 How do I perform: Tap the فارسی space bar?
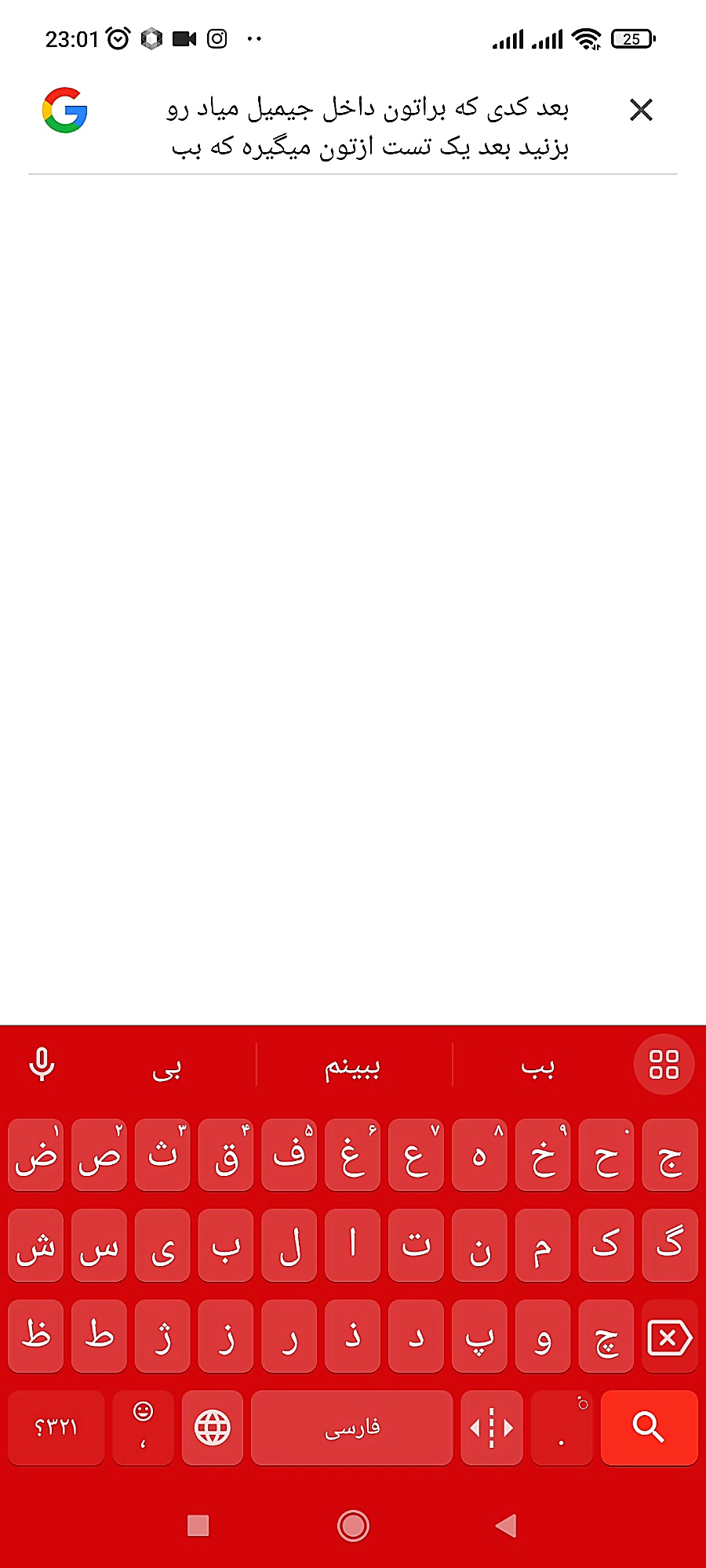coord(352,1428)
